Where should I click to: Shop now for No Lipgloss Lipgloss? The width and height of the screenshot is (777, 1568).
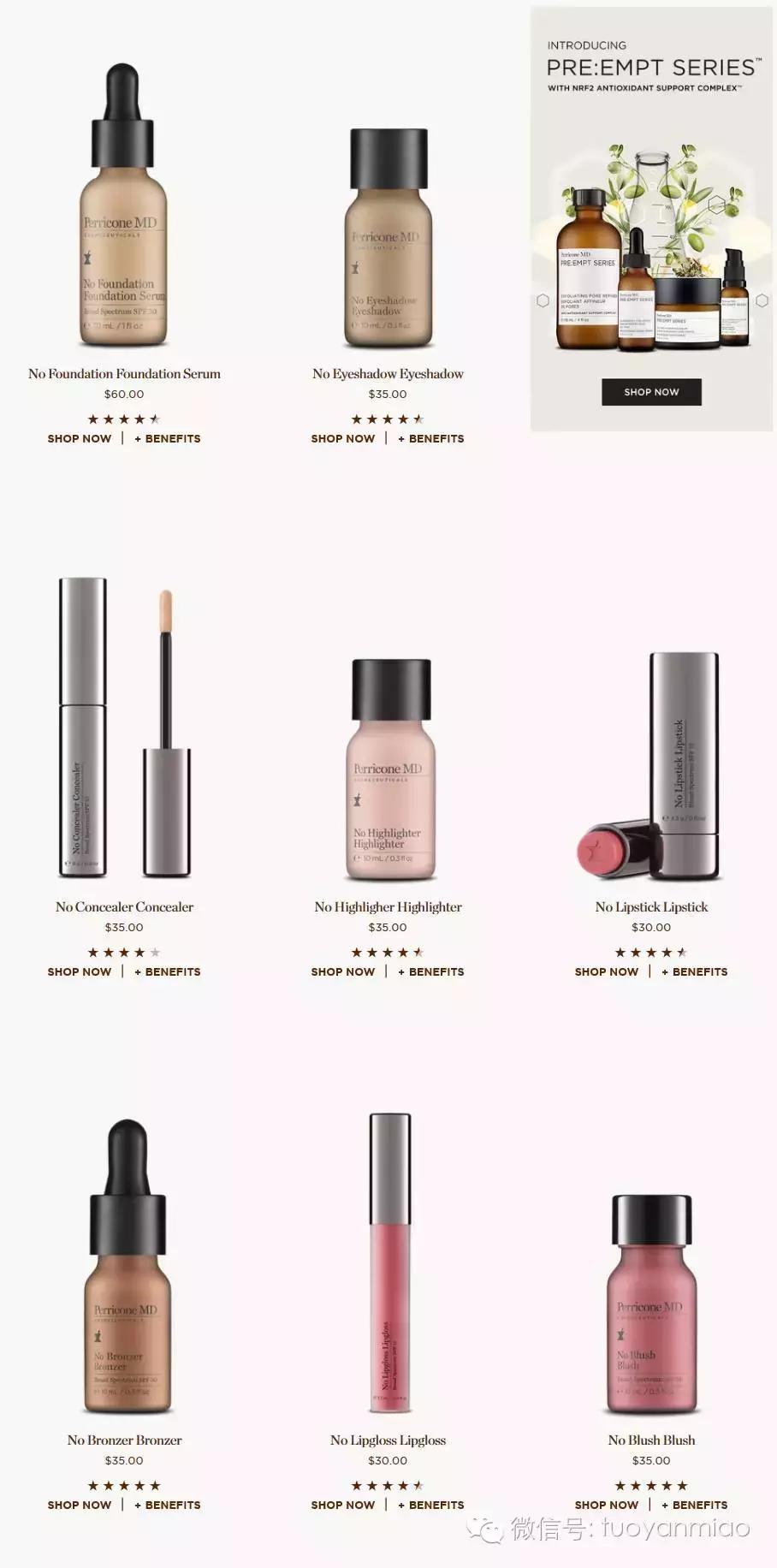343,1505
